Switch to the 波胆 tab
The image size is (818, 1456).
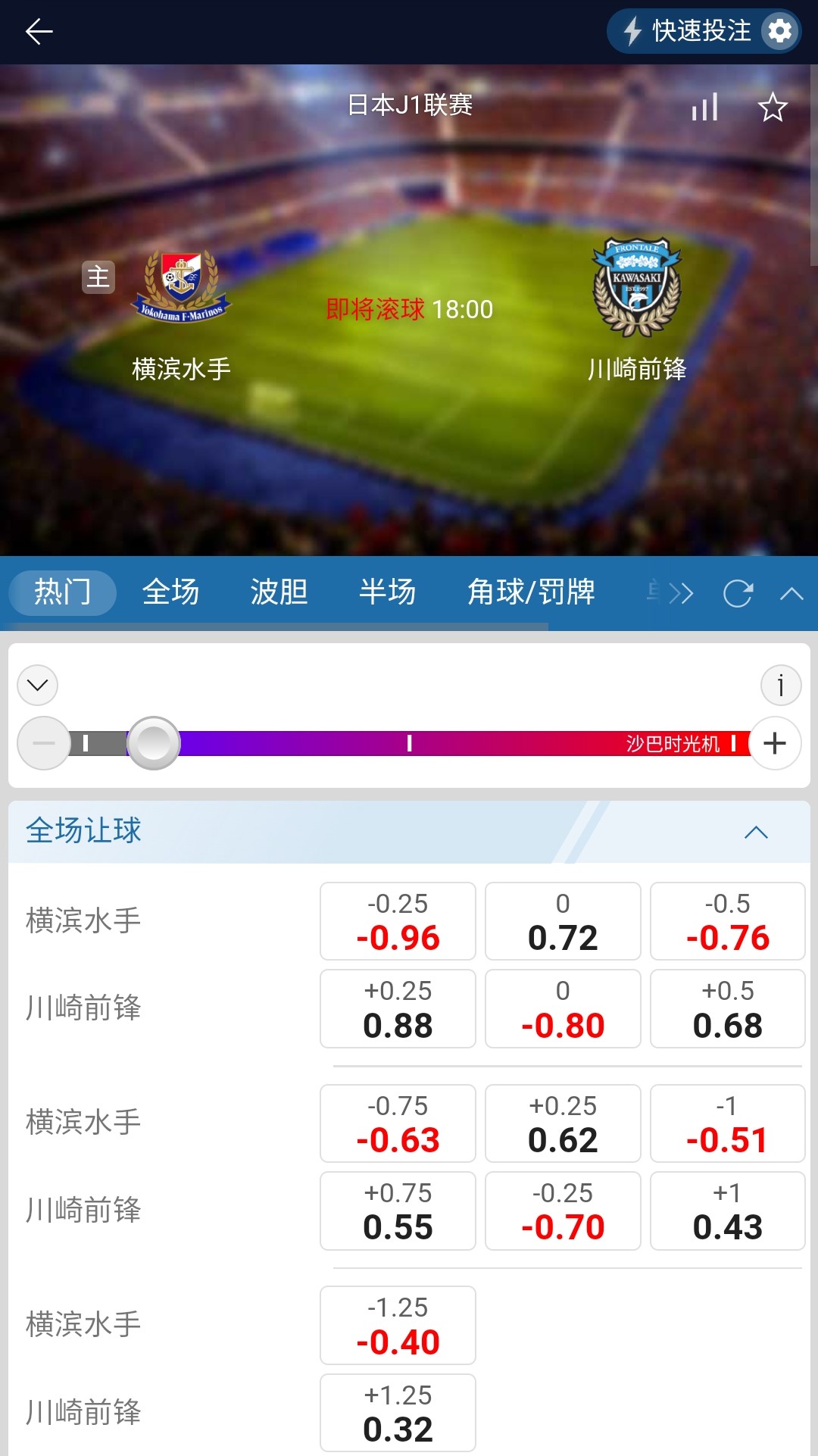coord(279,592)
